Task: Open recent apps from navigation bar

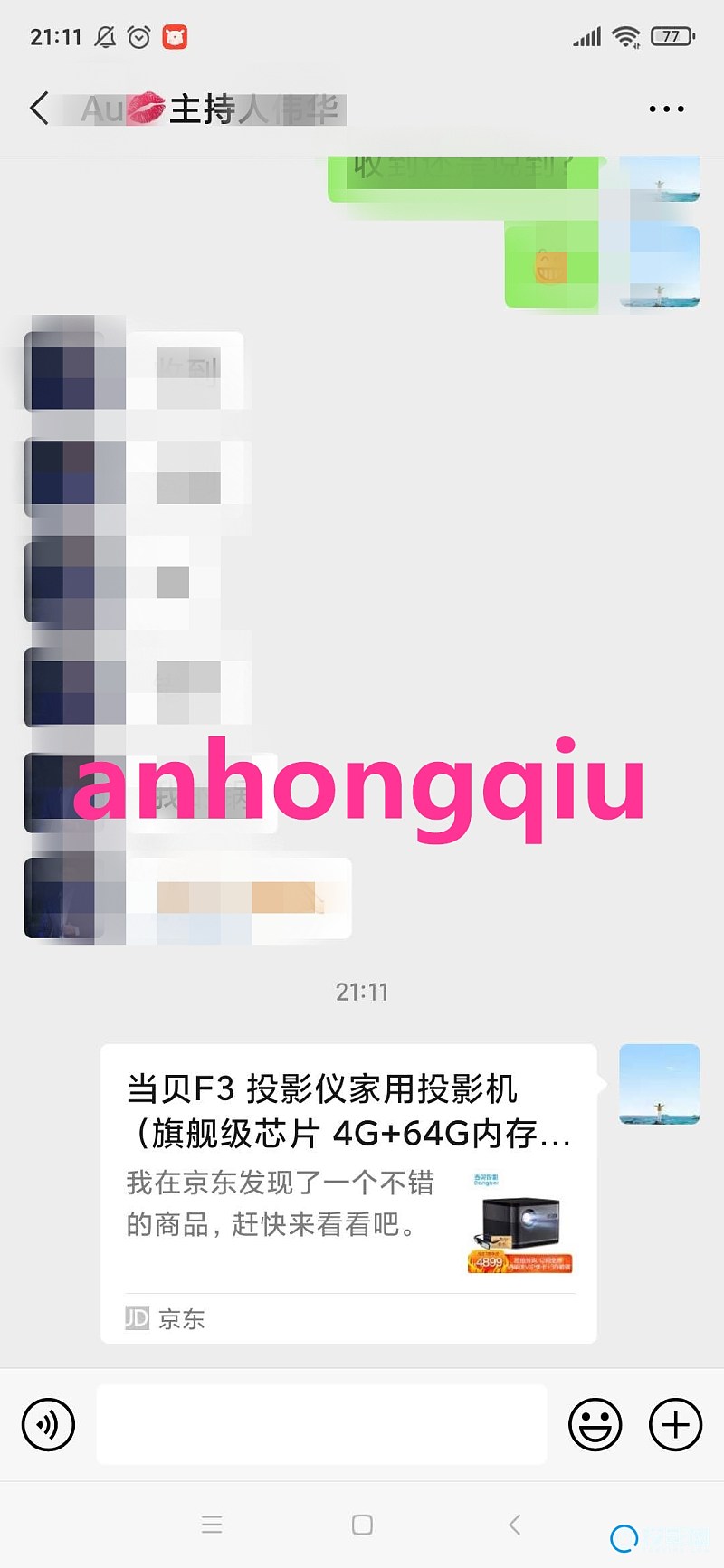Action: (x=212, y=1525)
